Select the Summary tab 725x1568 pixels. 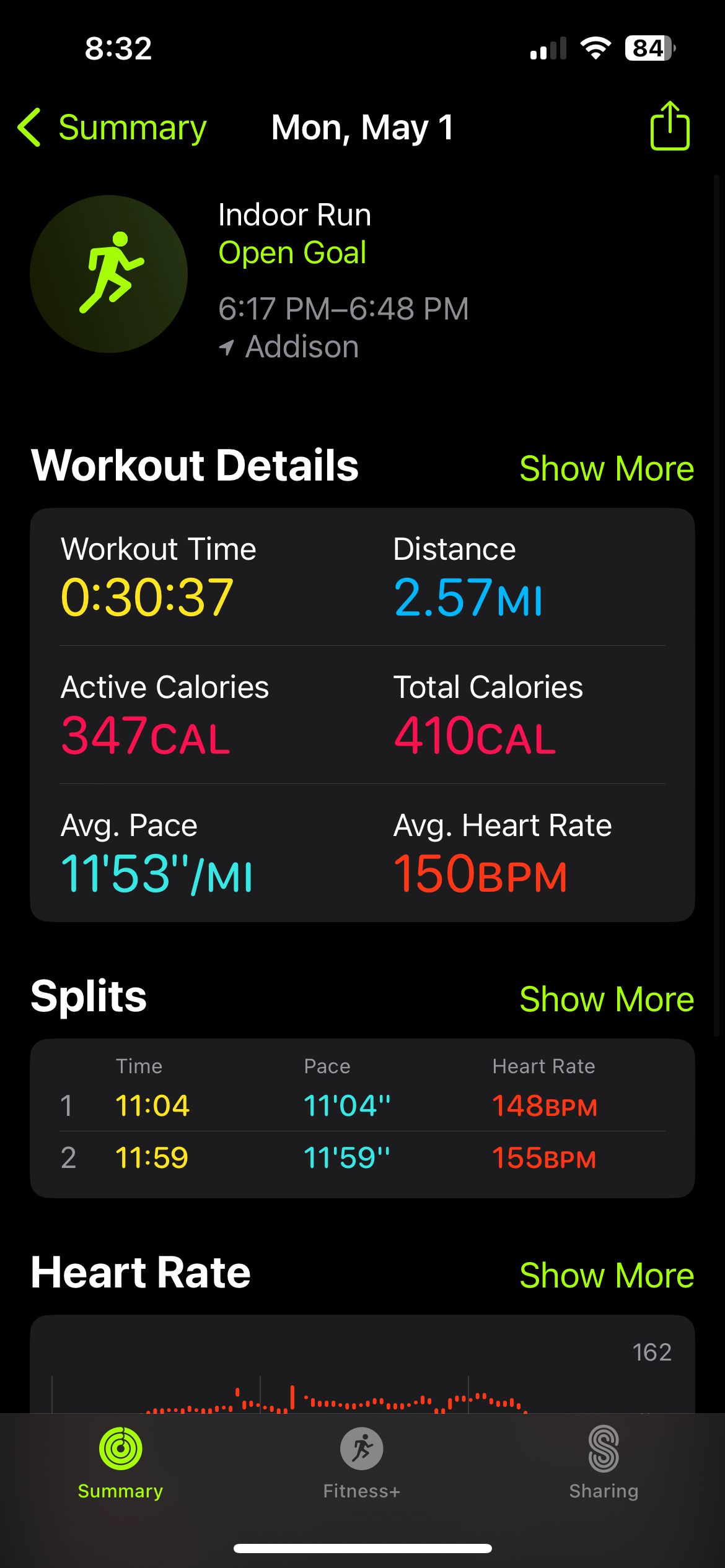[120, 1463]
